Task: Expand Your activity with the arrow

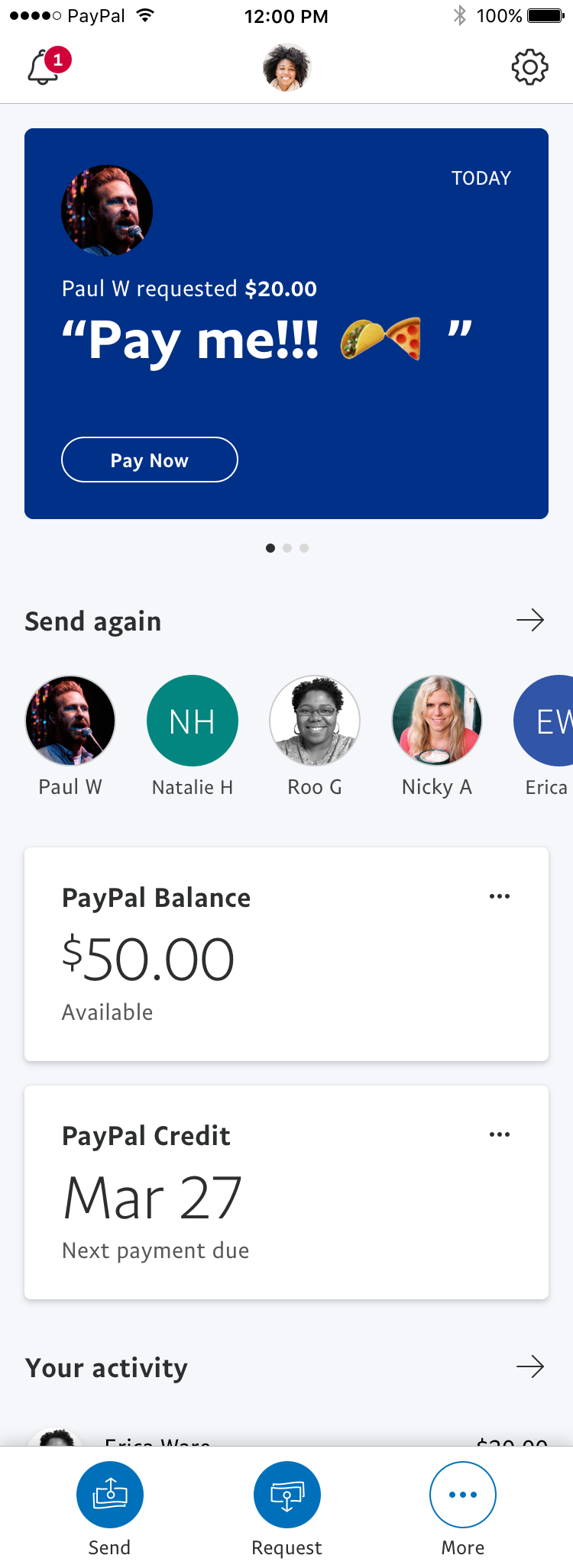Action: 529,1366
